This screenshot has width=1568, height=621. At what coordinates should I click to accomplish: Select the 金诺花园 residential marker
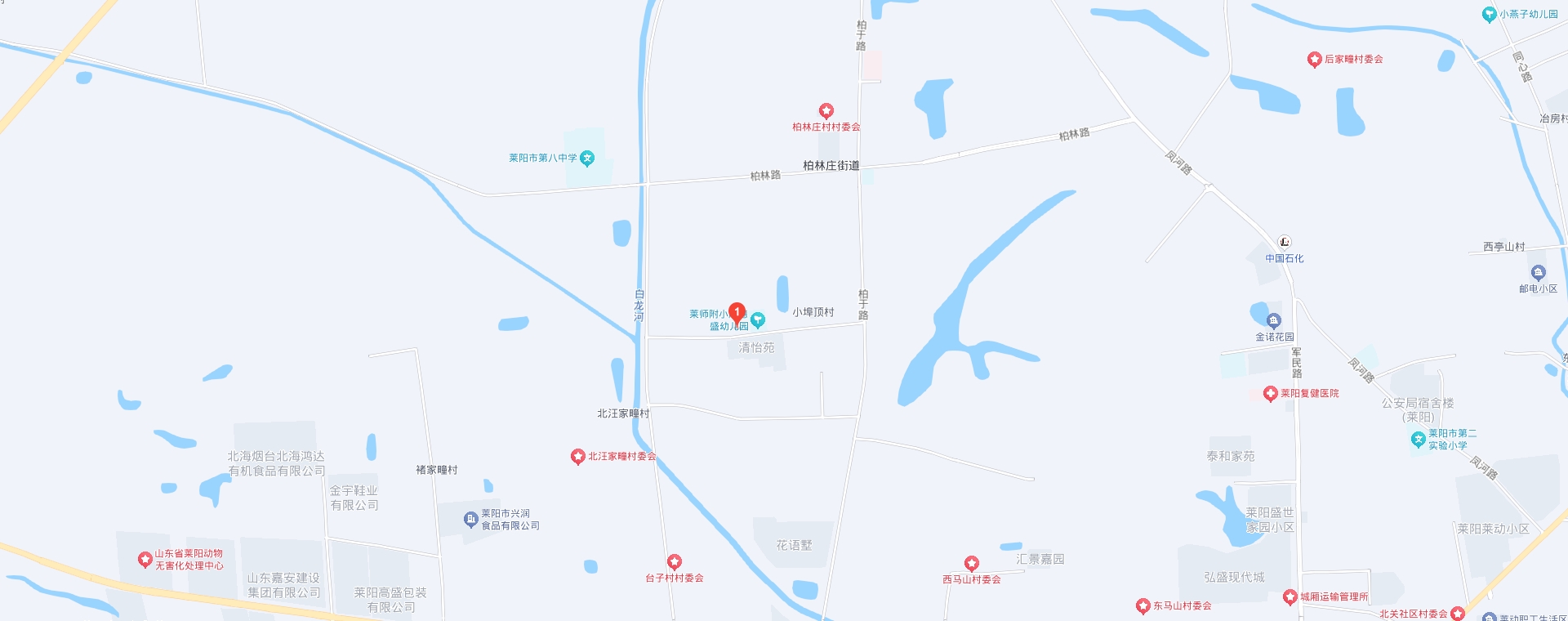[1274, 321]
